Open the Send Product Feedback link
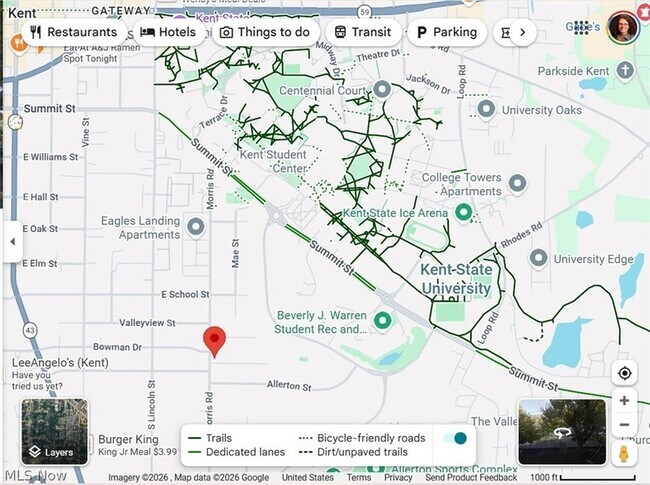This screenshot has height=485, width=650. 470,478
